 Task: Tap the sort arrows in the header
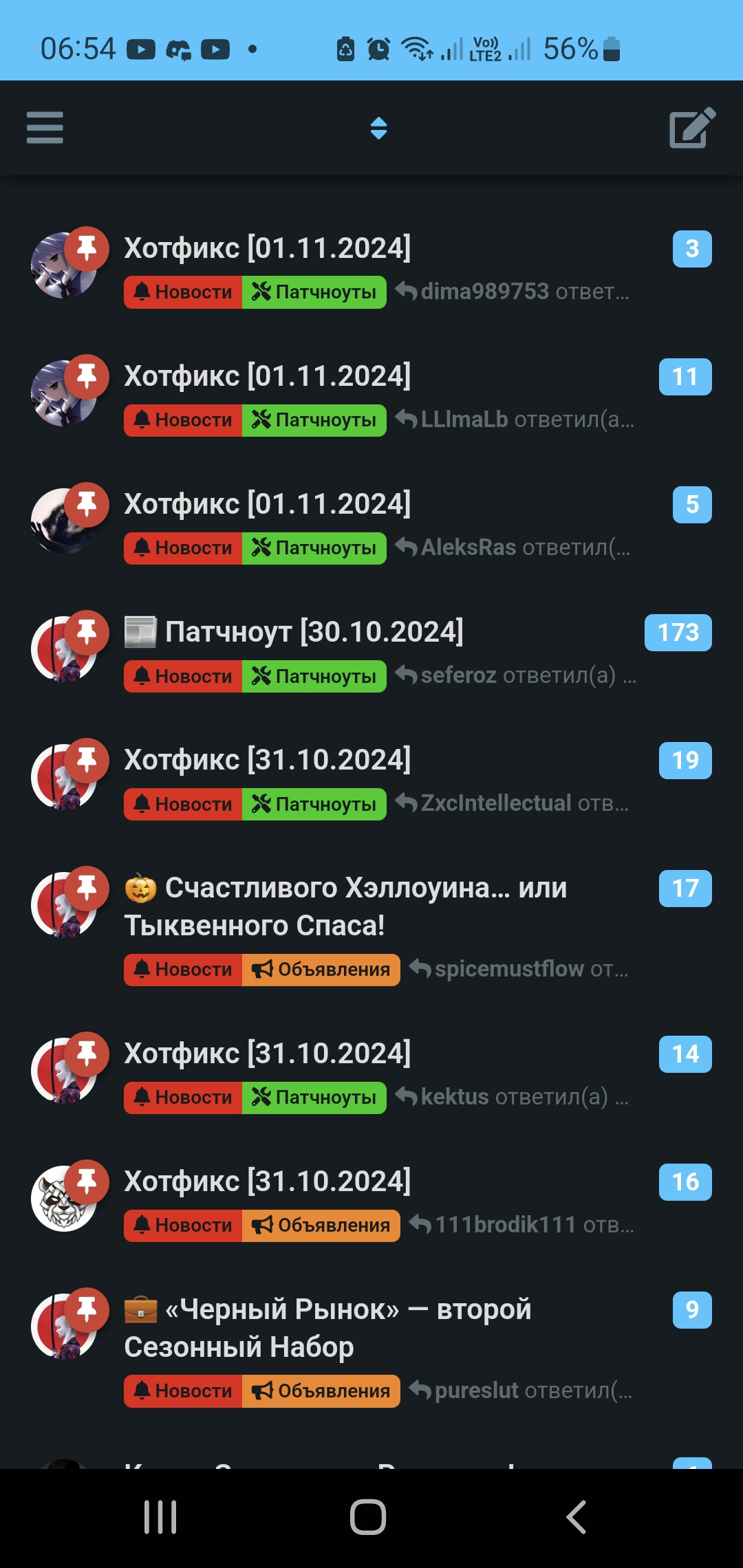click(378, 128)
